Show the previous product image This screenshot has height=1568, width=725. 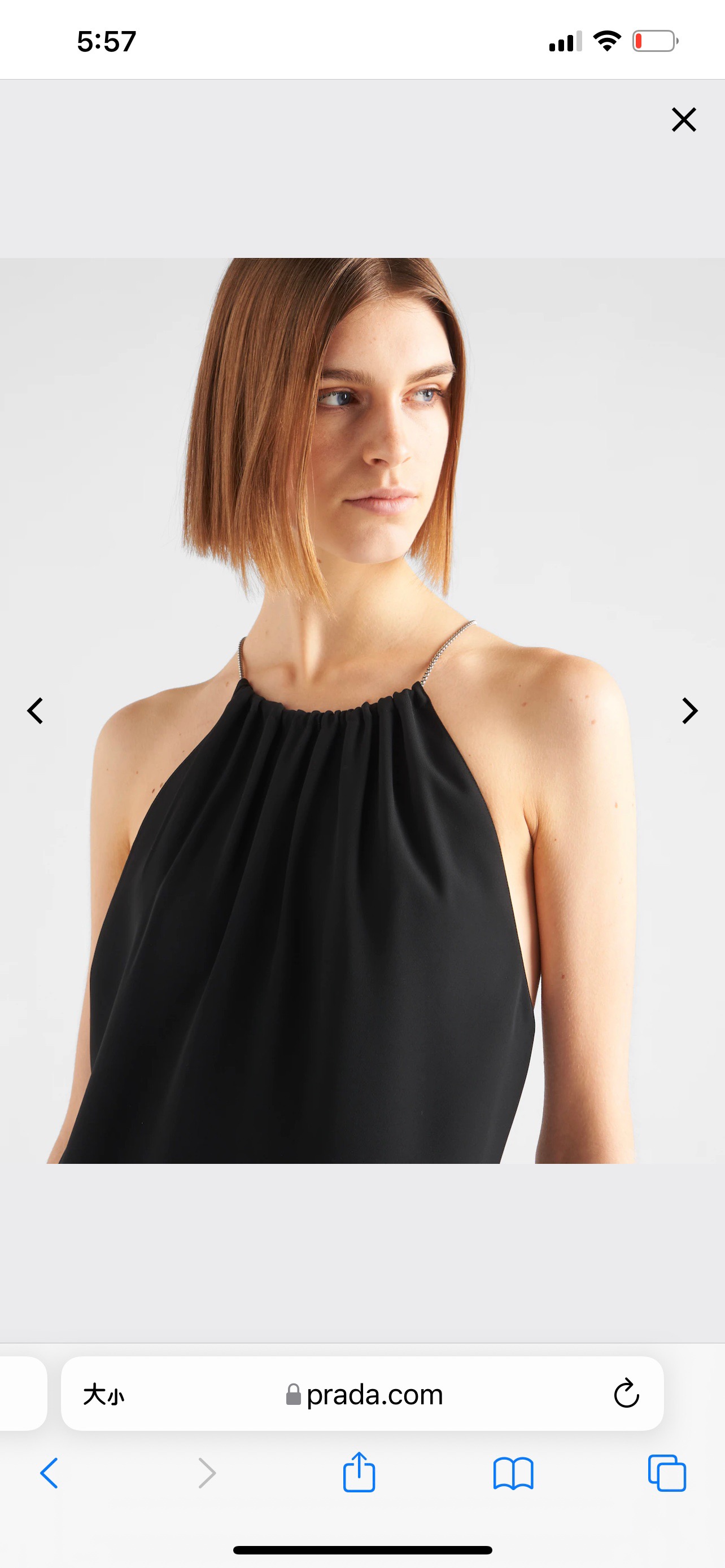point(36,711)
